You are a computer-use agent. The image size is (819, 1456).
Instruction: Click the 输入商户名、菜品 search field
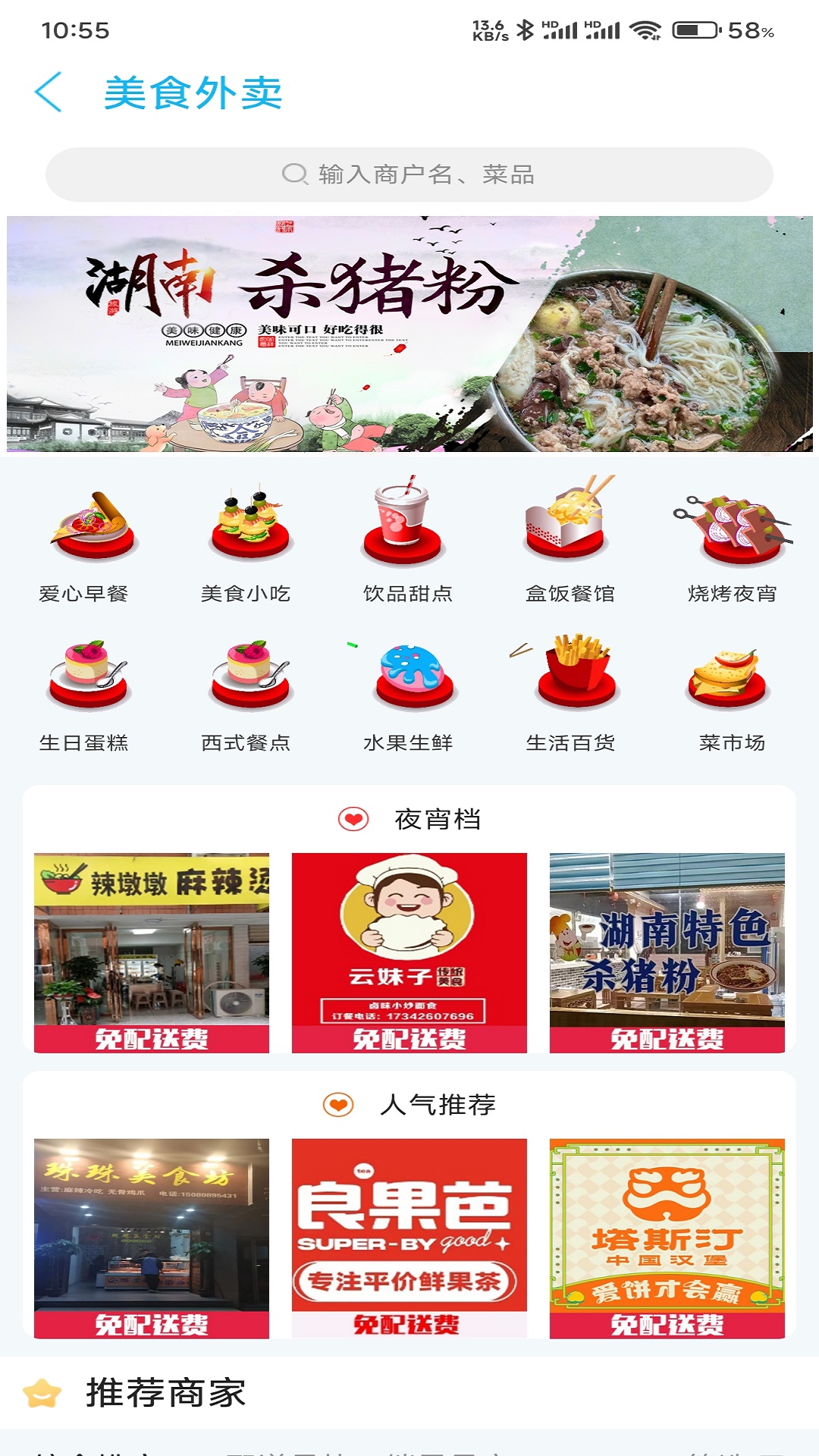click(409, 174)
